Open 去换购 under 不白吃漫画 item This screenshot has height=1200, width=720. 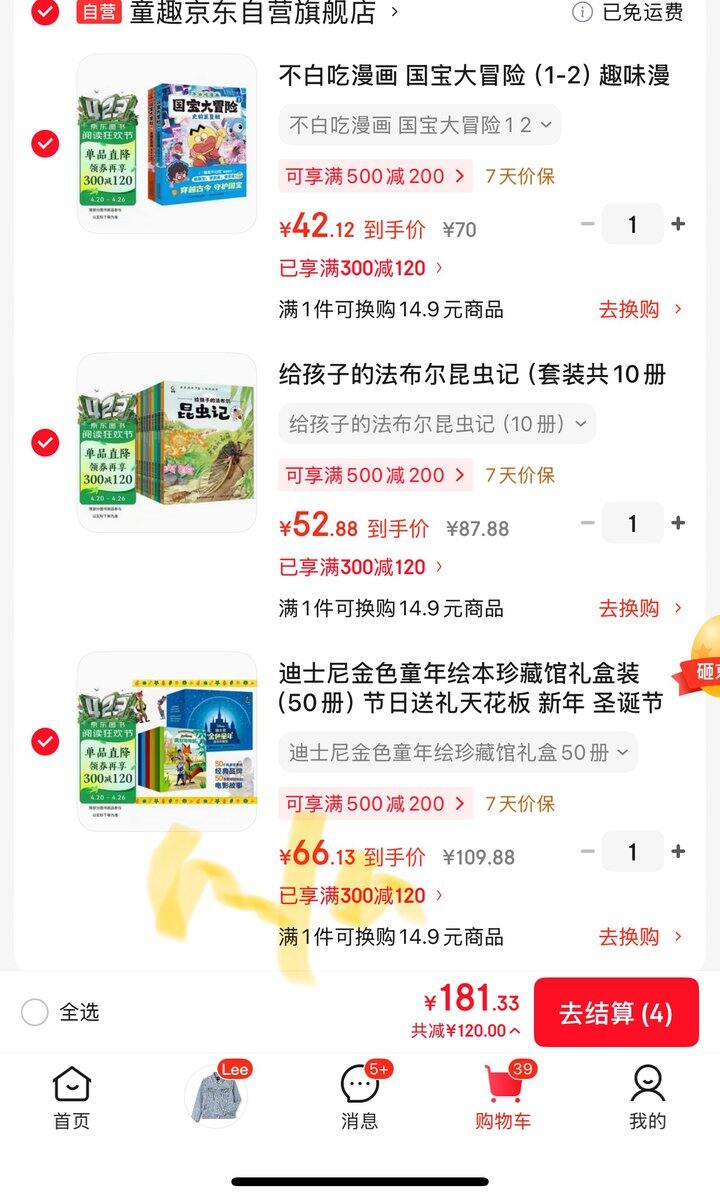point(641,309)
